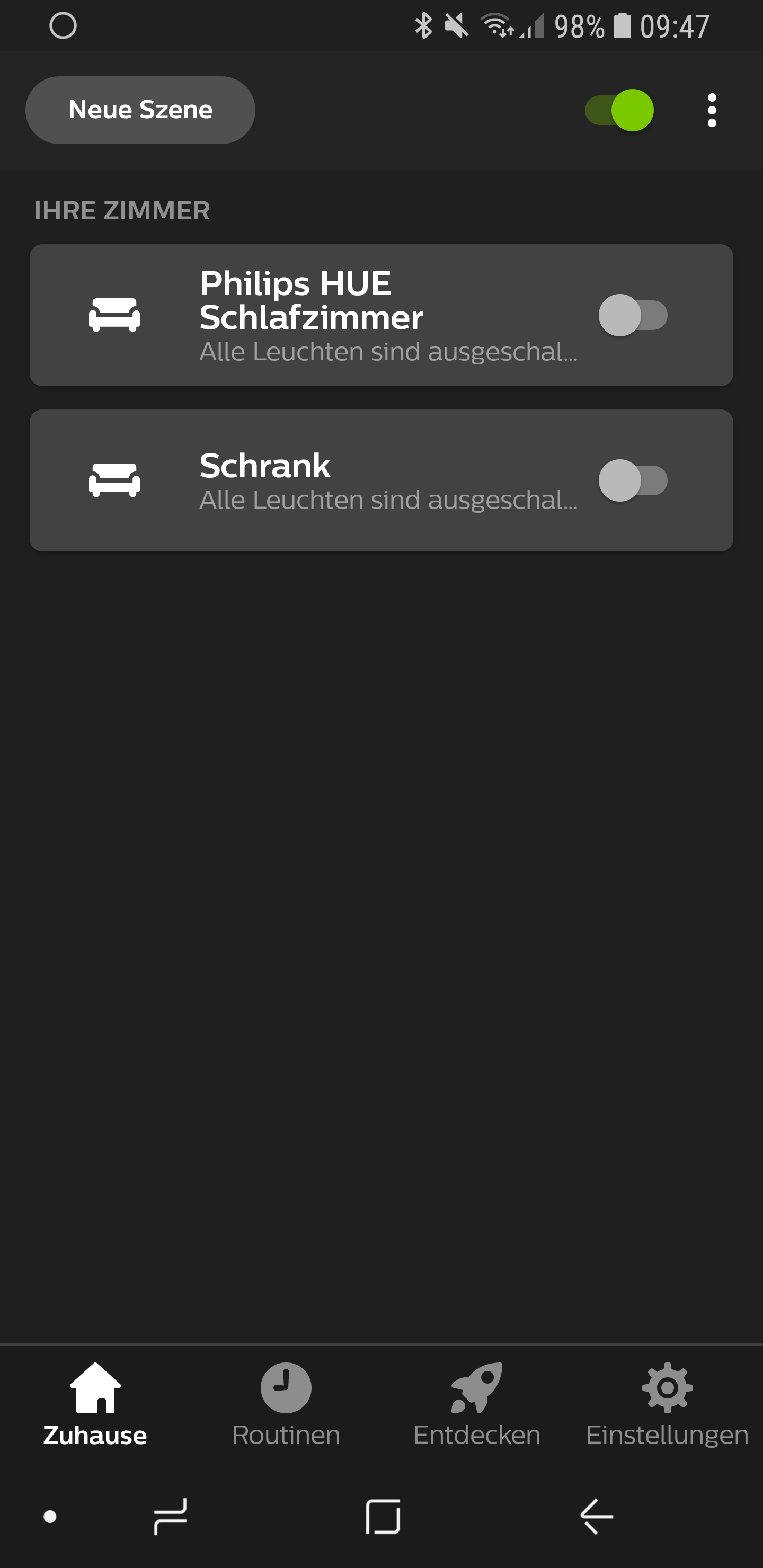The width and height of the screenshot is (763, 1568).
Task: Show recent apps from navigation bar
Action: point(170,1516)
